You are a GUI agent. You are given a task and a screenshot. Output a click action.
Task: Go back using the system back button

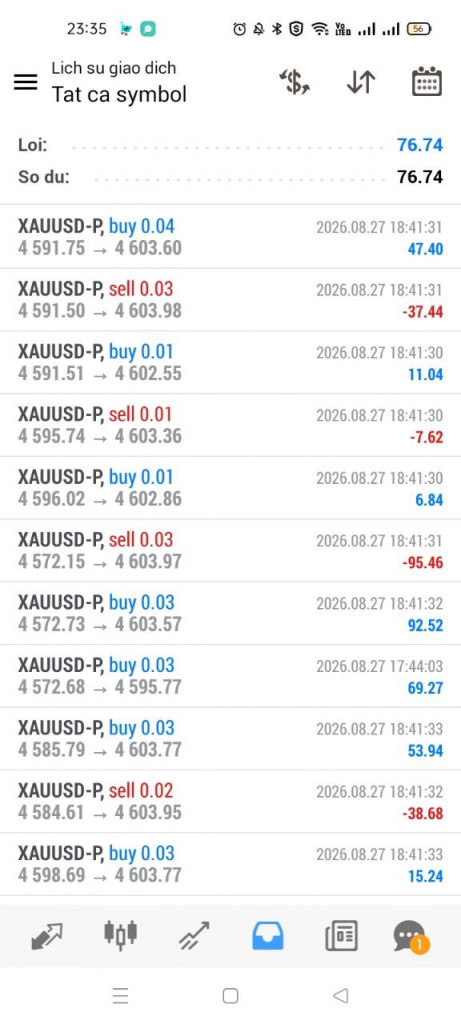[x=340, y=995]
